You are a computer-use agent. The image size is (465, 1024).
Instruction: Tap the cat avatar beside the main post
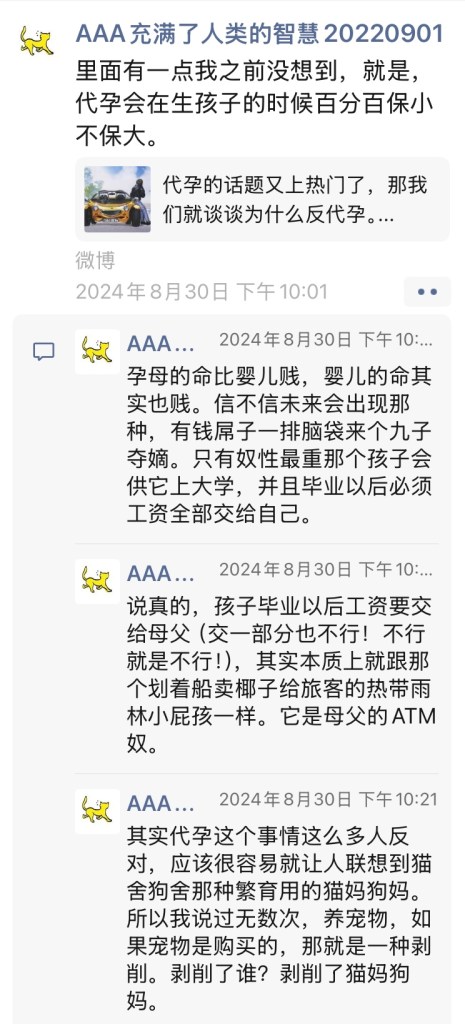[x=37, y=40]
